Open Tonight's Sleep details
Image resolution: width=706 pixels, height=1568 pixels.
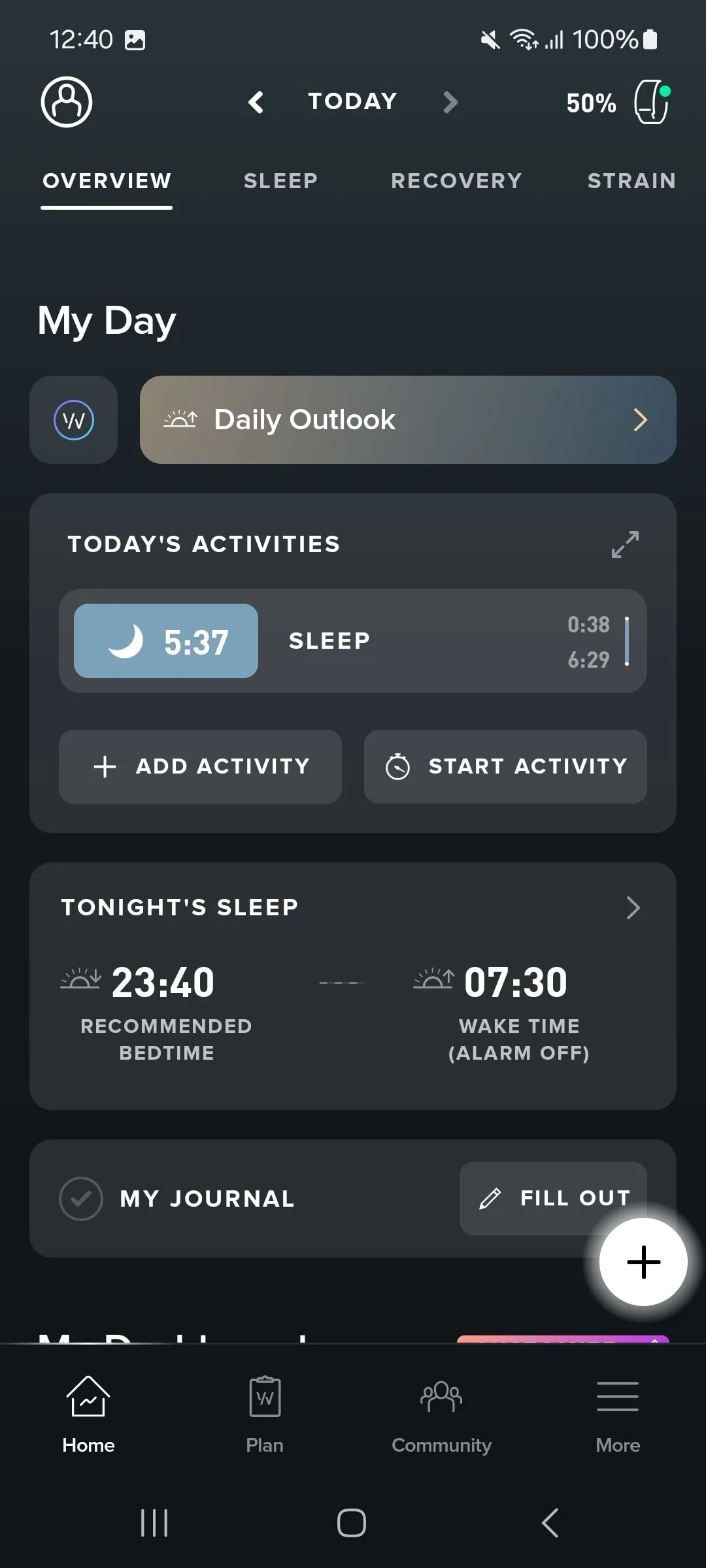click(x=632, y=907)
